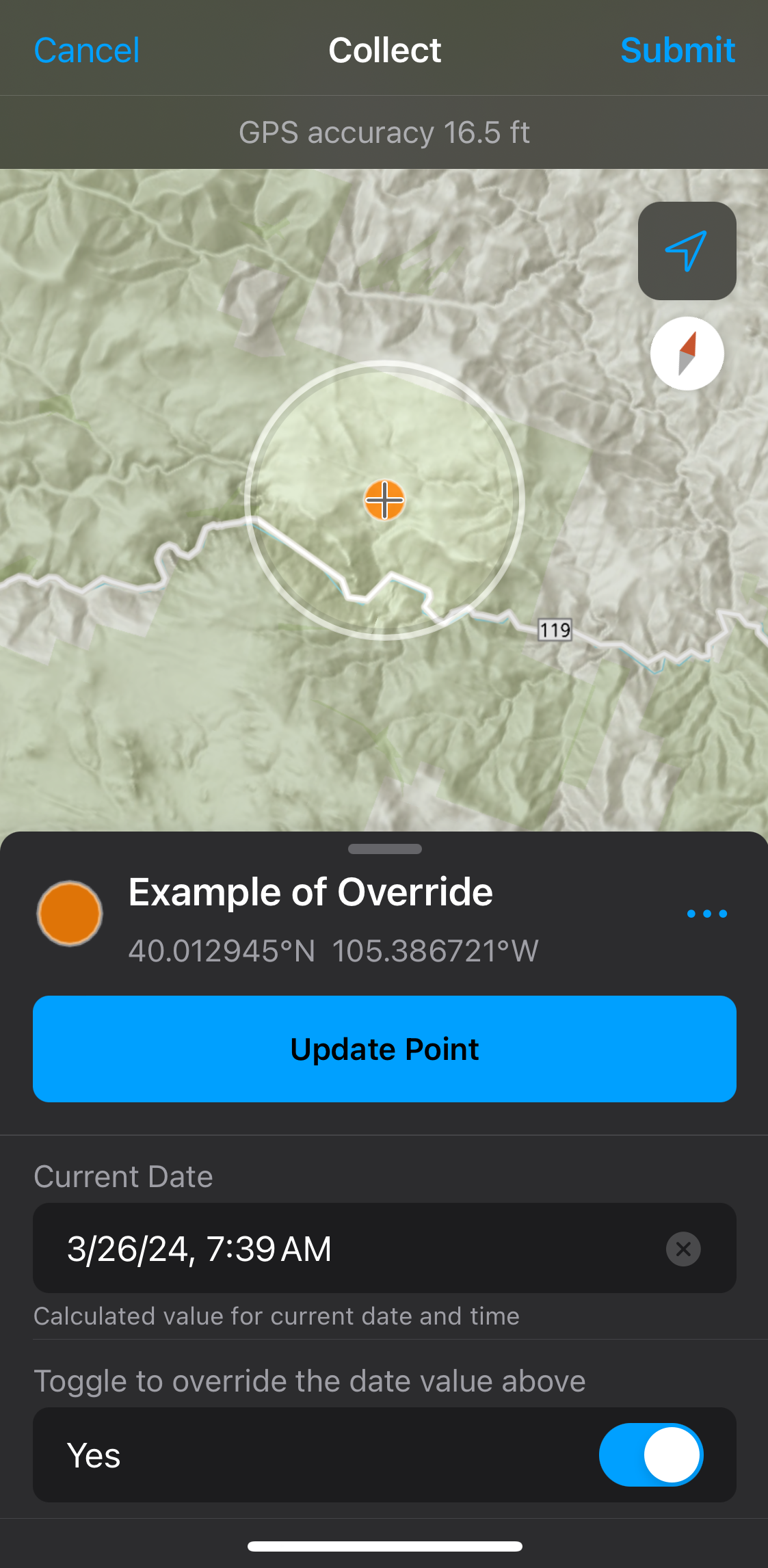The image size is (768, 1568).
Task: Submit the collected feature
Action: coord(677,51)
